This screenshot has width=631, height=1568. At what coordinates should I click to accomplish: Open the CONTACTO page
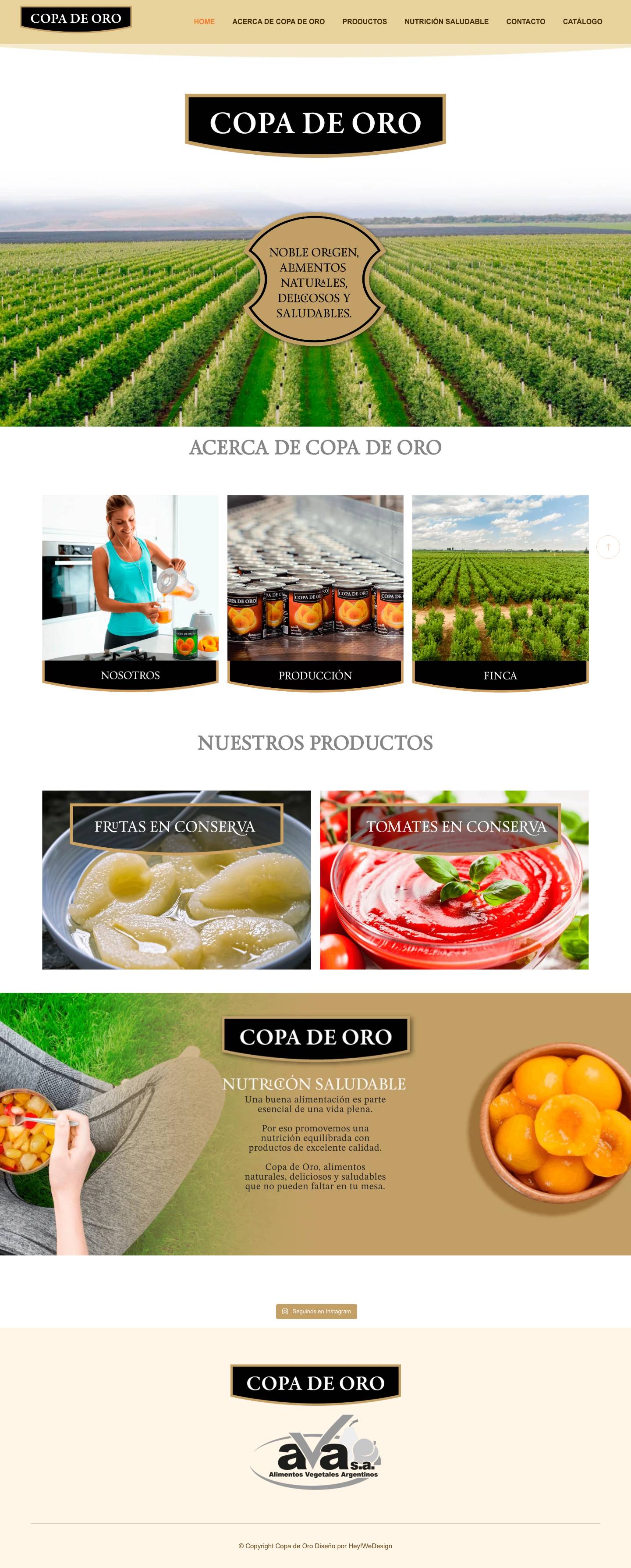tap(526, 21)
